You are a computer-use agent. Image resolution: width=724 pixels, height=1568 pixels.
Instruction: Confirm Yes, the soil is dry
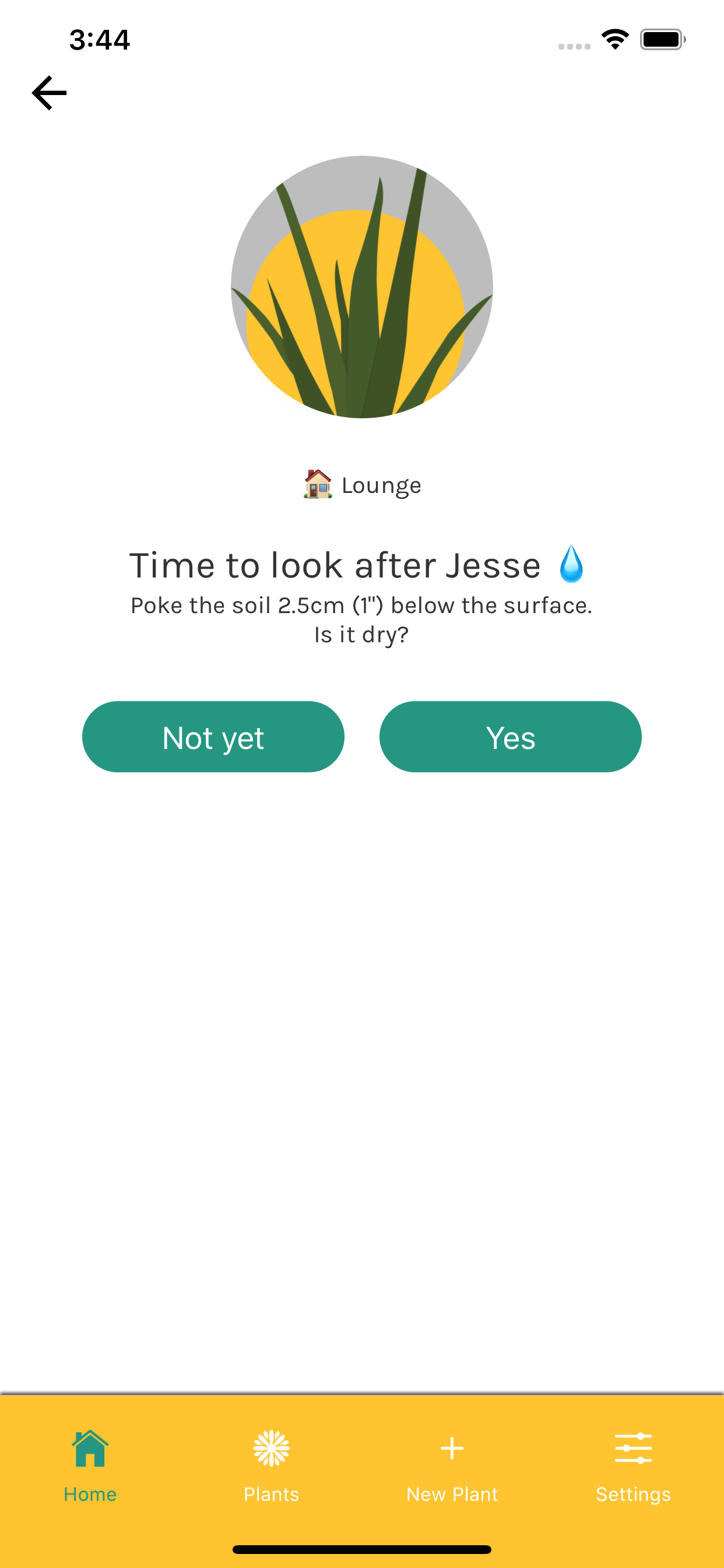click(x=511, y=737)
